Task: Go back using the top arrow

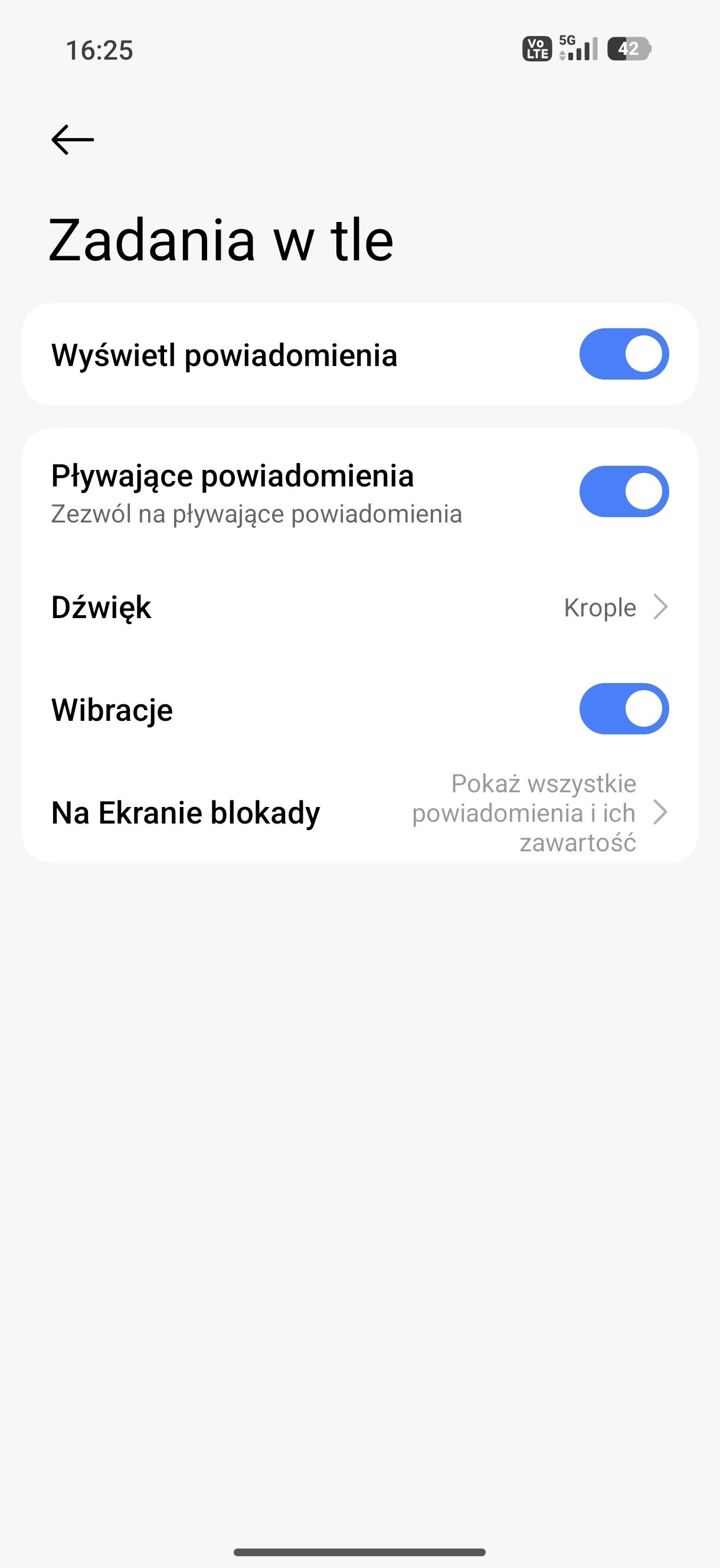Action: (x=73, y=139)
